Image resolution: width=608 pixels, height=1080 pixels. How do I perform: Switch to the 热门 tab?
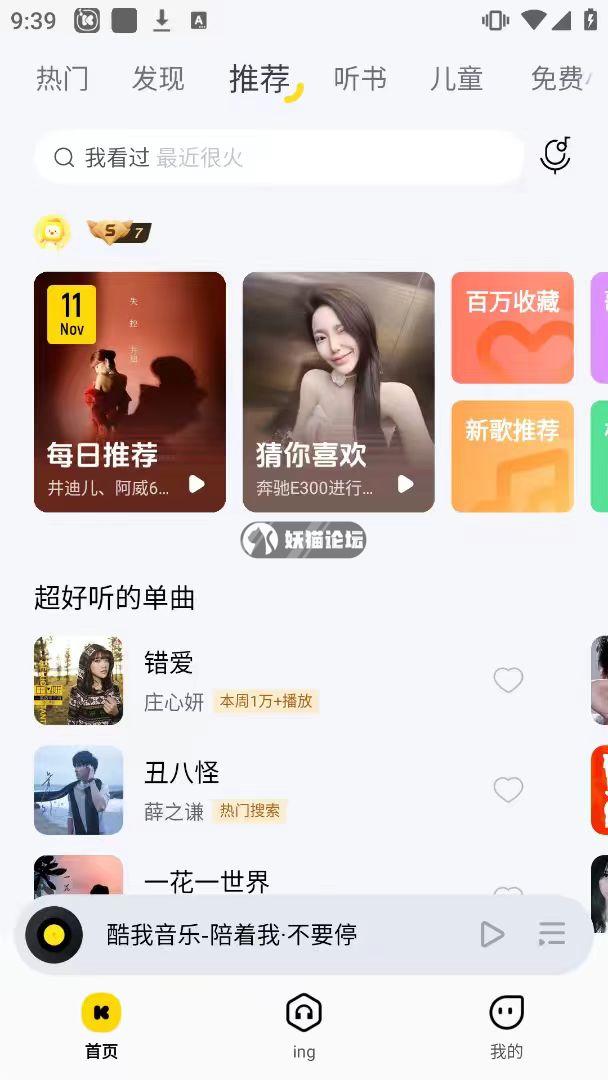(x=62, y=79)
